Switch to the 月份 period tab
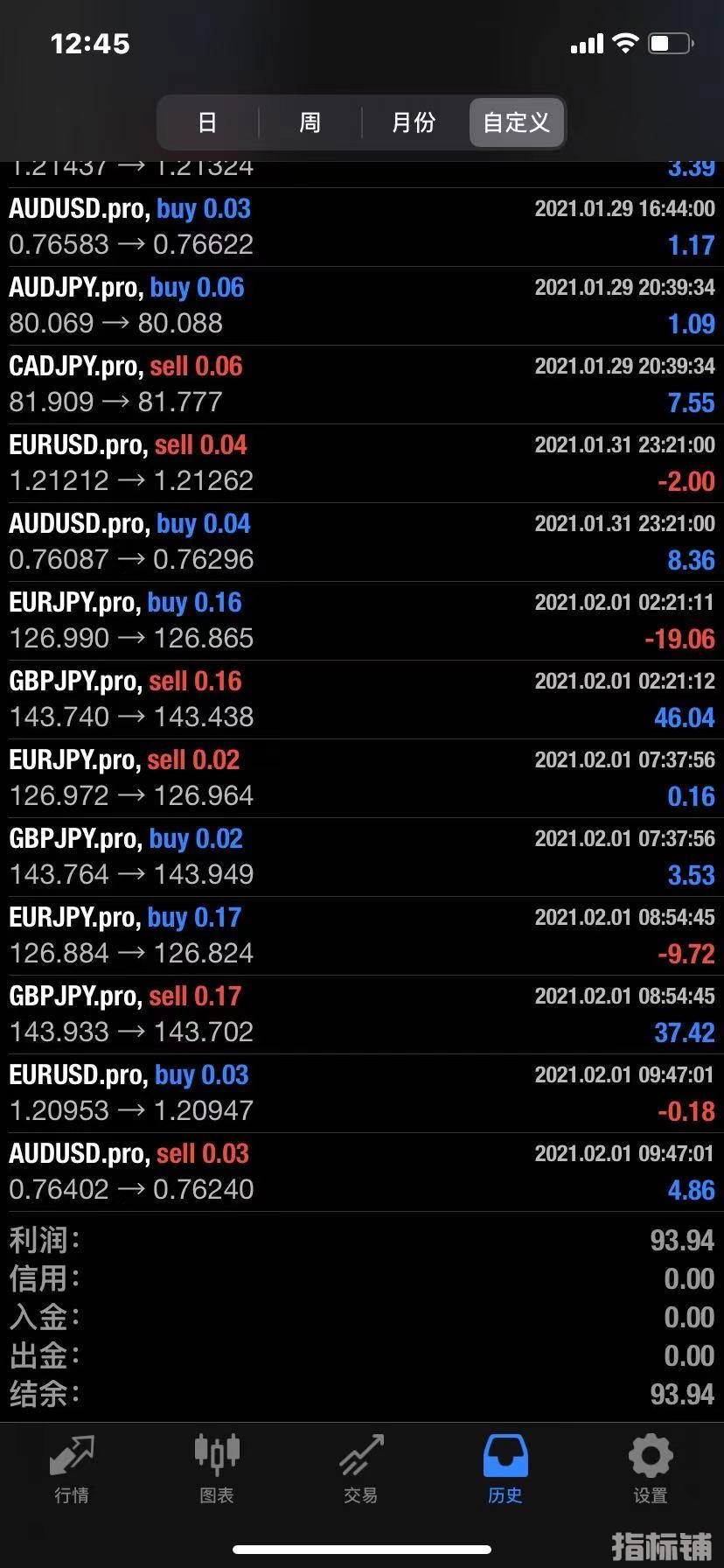Image resolution: width=724 pixels, height=1568 pixels. point(414,122)
